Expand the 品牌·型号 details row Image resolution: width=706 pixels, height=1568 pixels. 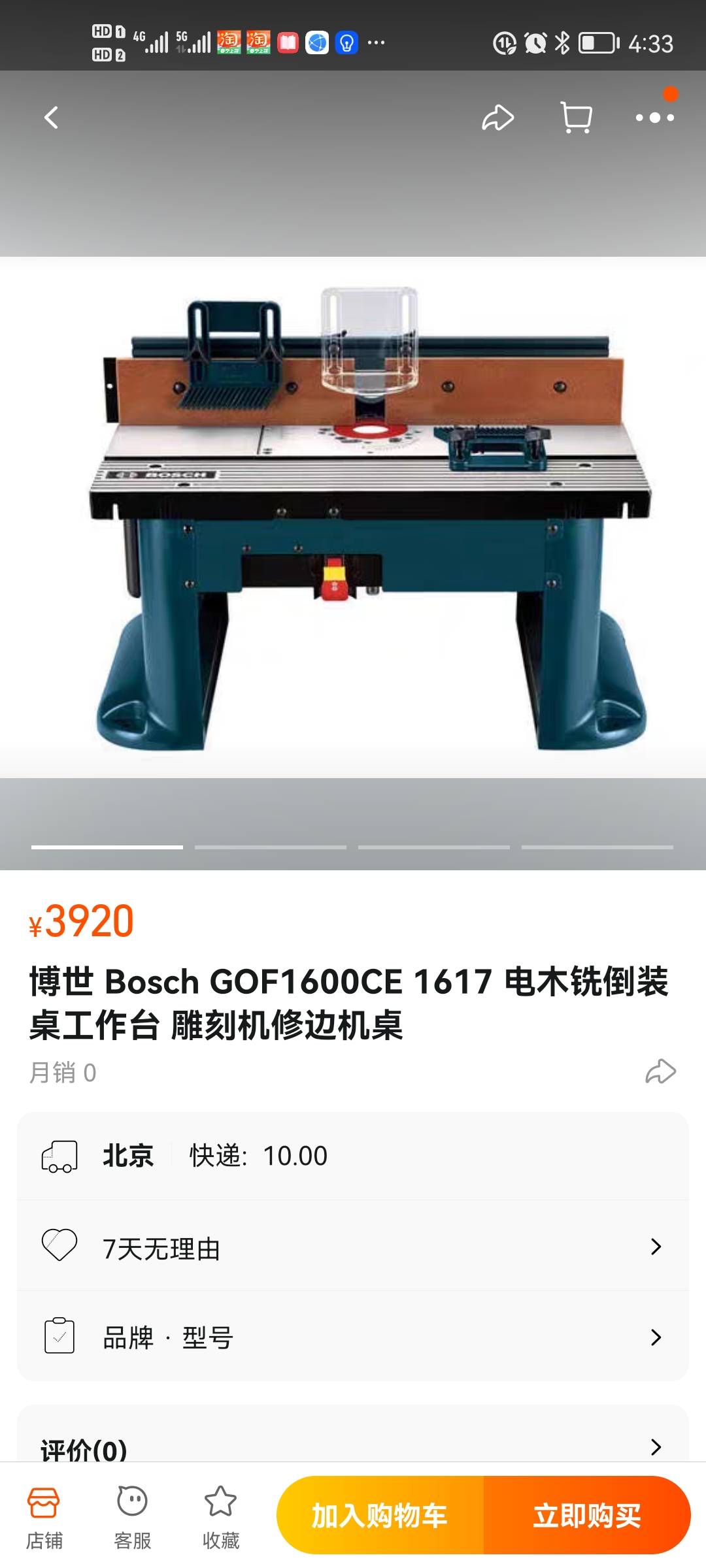pos(353,1337)
